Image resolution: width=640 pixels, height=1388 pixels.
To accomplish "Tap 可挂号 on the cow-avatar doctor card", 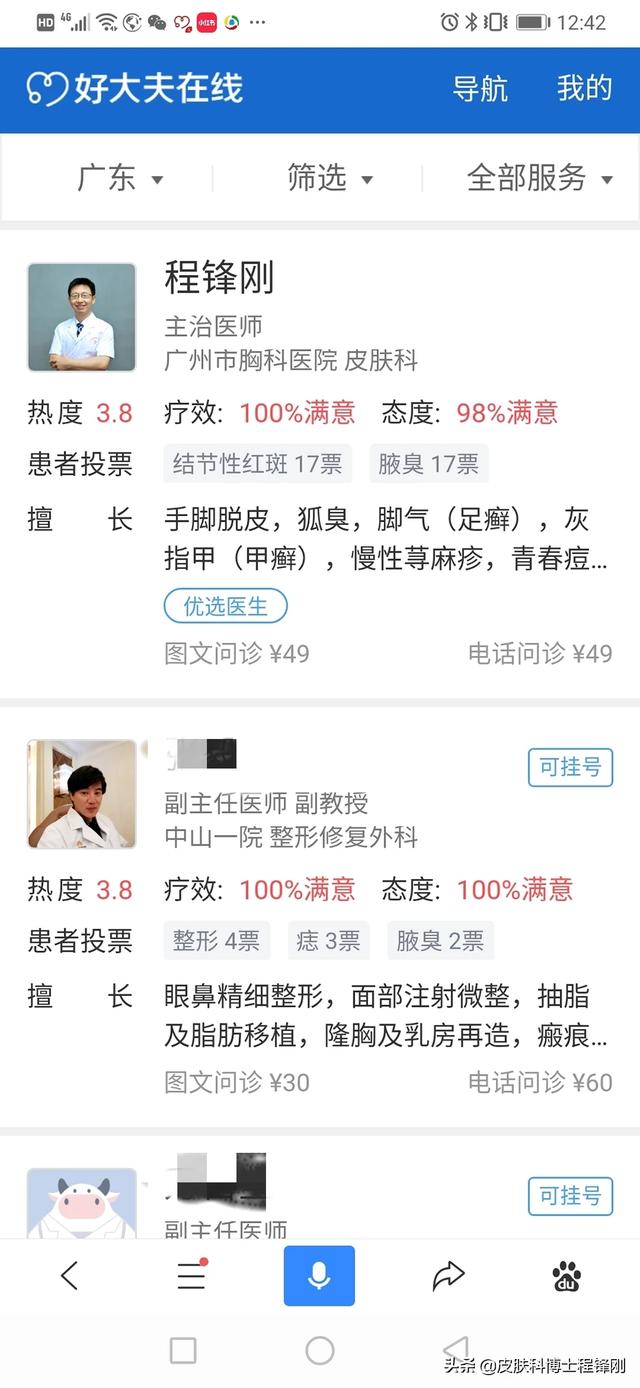I will pyautogui.click(x=570, y=1196).
